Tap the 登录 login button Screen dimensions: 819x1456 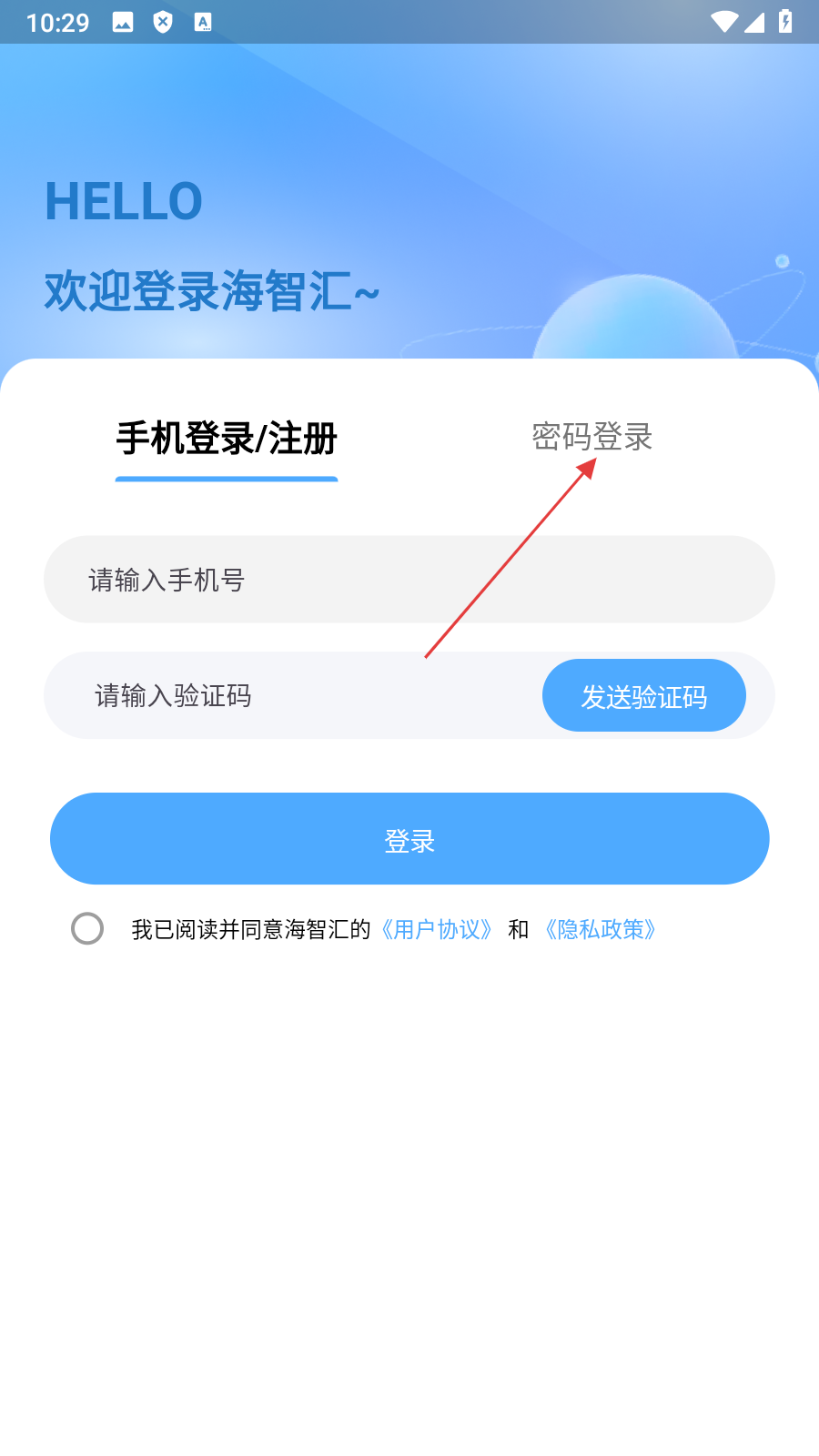click(x=409, y=839)
